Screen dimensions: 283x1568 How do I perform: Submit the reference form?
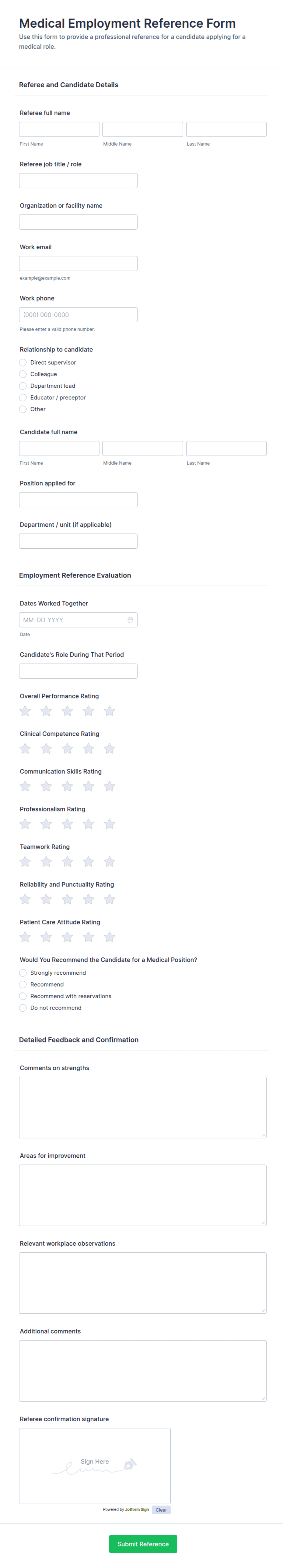(143, 1544)
